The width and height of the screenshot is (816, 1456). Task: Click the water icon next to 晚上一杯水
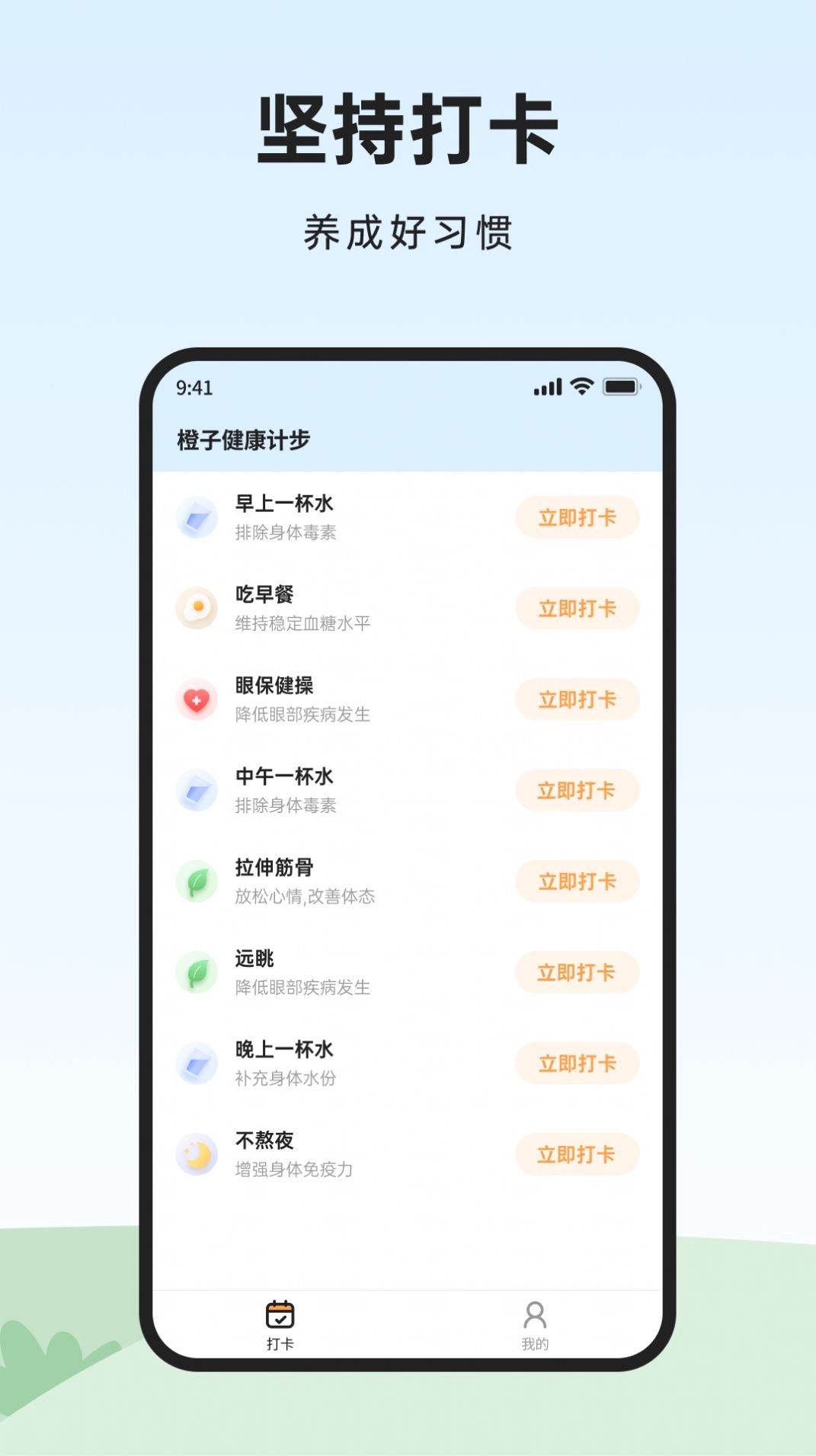(x=197, y=1063)
